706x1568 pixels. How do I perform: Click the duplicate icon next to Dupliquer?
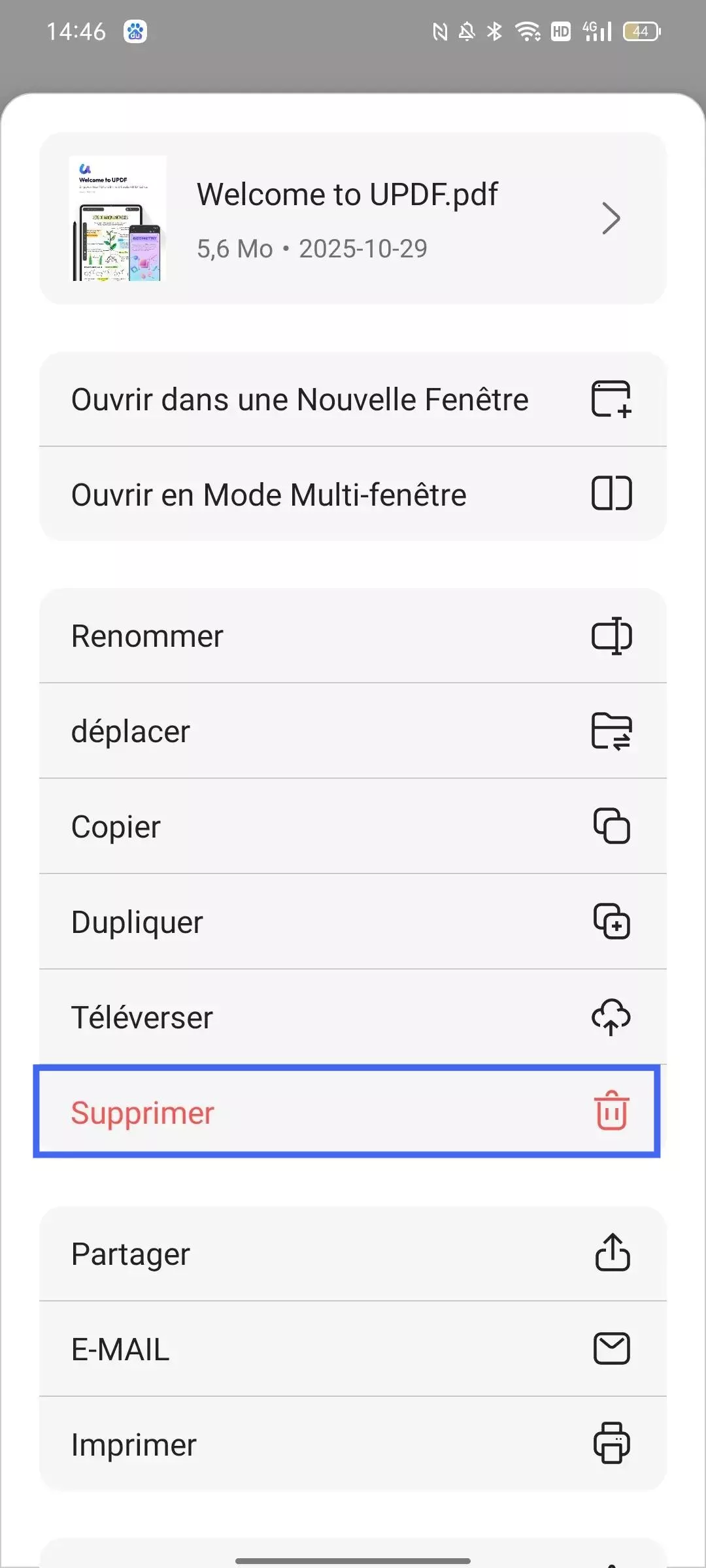pyautogui.click(x=612, y=921)
